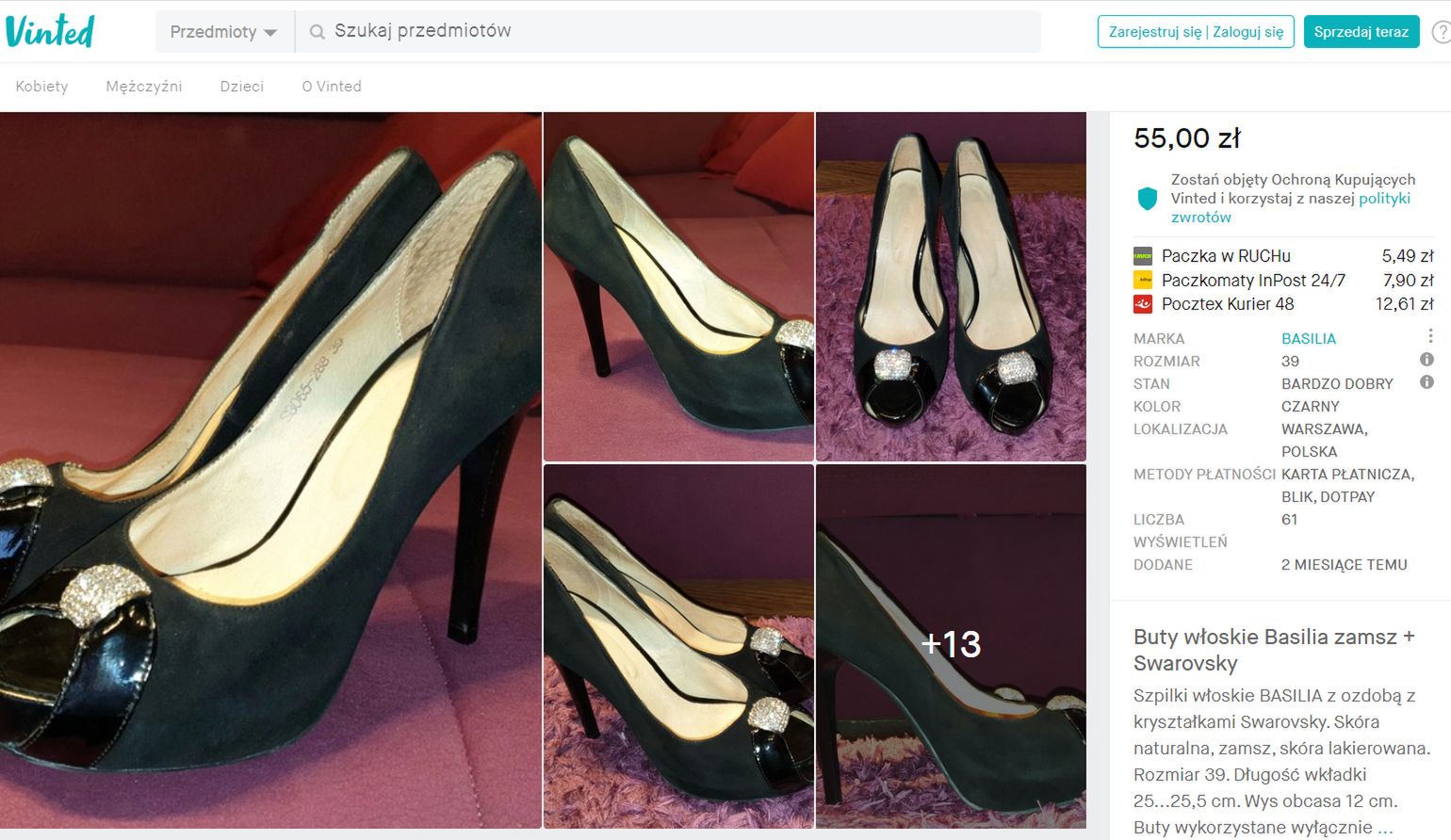The image size is (1451, 840).
Task: Open the Mężczyźni category
Action: click(143, 86)
